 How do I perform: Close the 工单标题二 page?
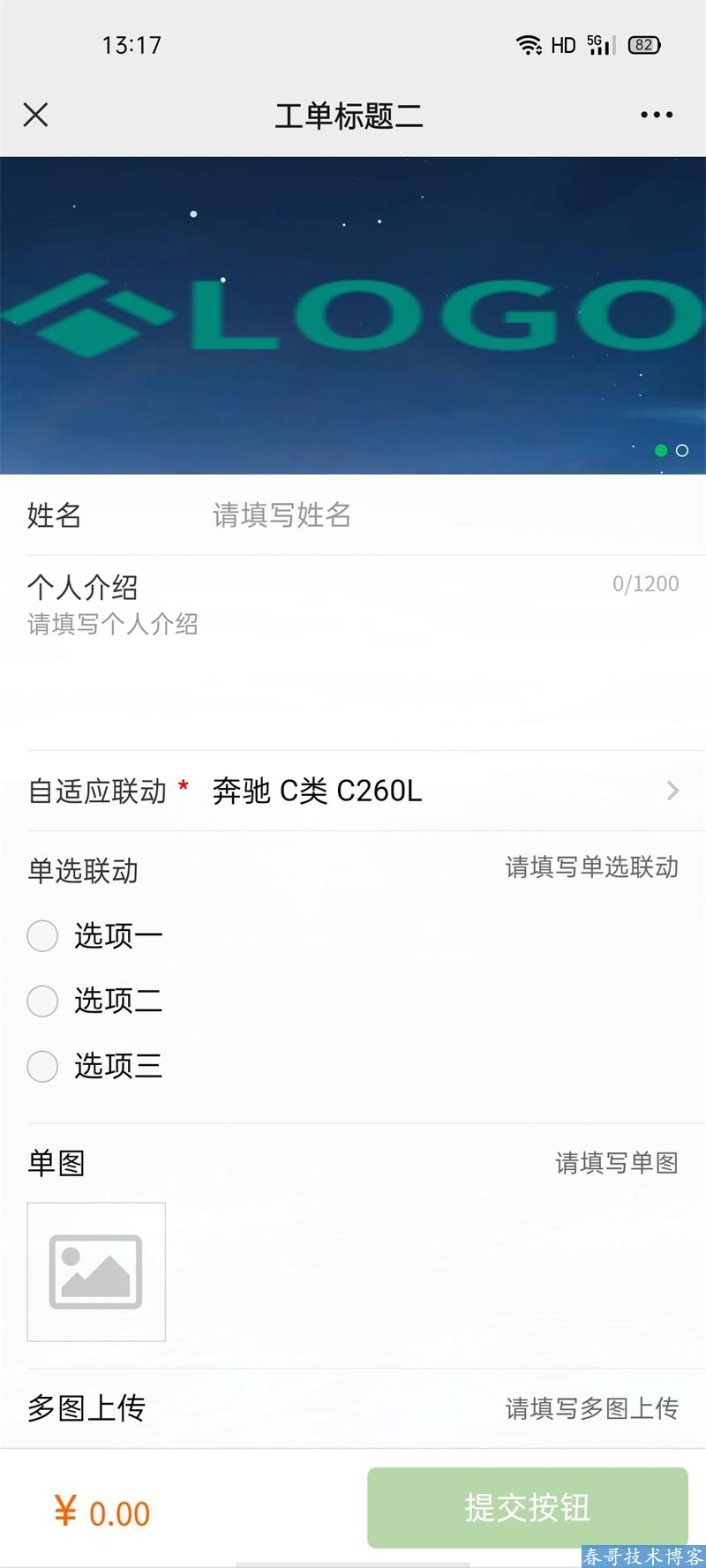35,115
